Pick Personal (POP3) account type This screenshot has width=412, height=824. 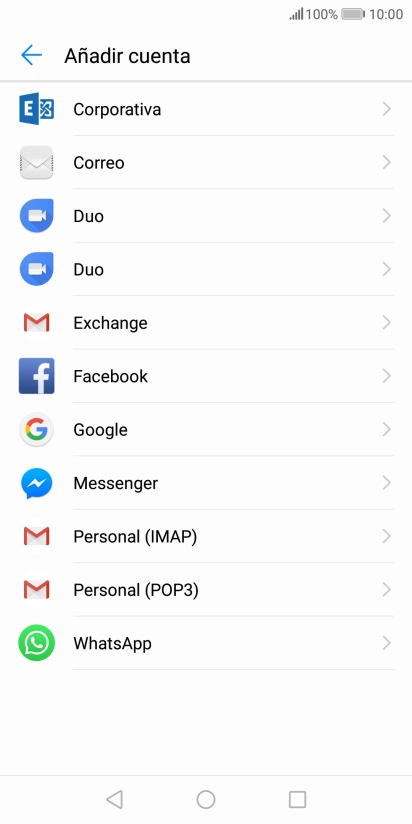point(206,590)
